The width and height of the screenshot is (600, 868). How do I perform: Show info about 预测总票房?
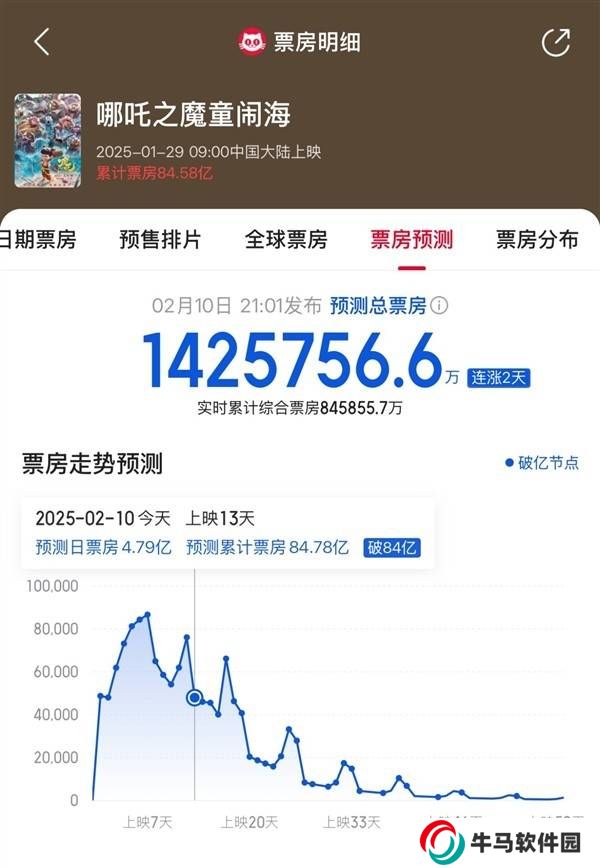point(439,305)
